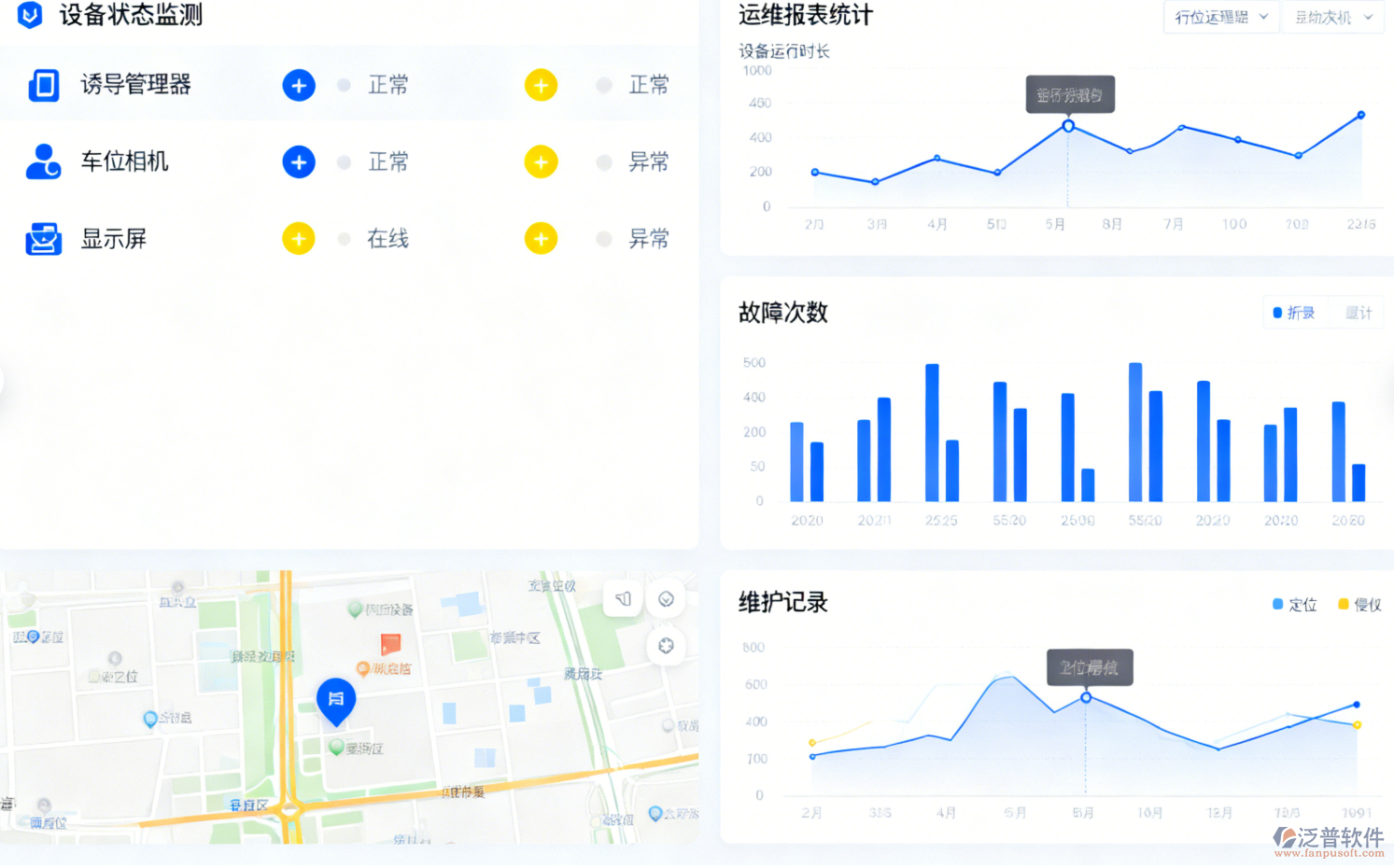Tap the megaphone icon button on the map
Image resolution: width=1394 pixels, height=868 pixels.
(x=623, y=599)
